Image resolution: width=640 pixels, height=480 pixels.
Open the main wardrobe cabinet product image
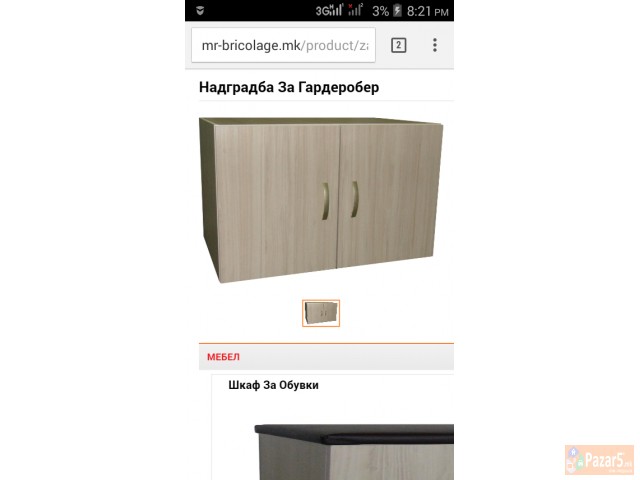click(x=320, y=200)
